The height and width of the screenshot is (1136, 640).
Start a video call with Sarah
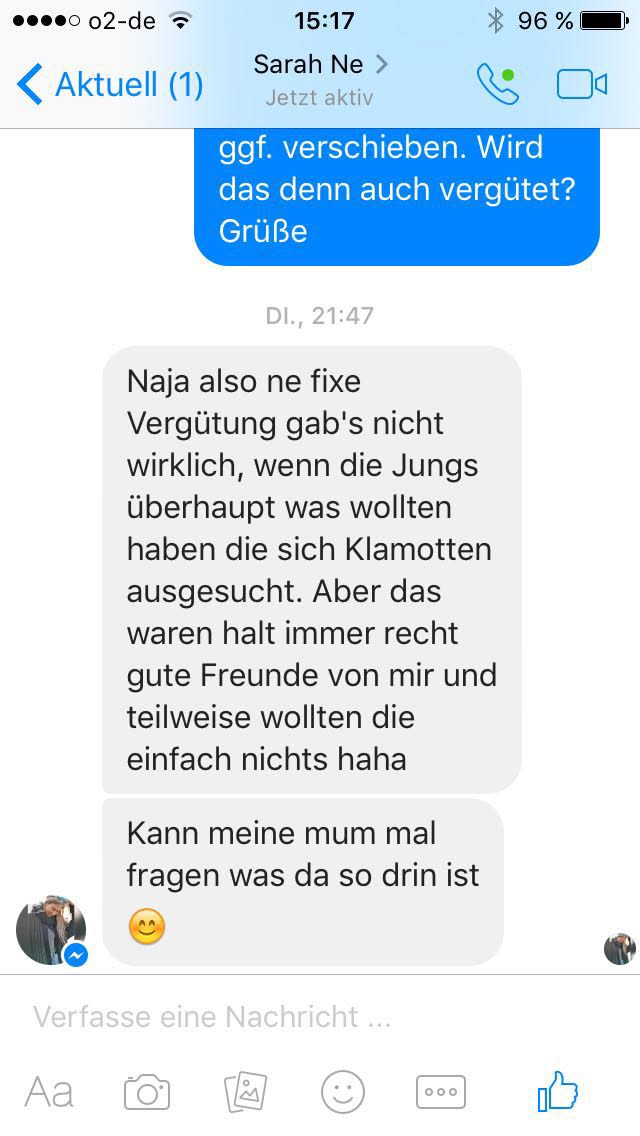point(581,86)
